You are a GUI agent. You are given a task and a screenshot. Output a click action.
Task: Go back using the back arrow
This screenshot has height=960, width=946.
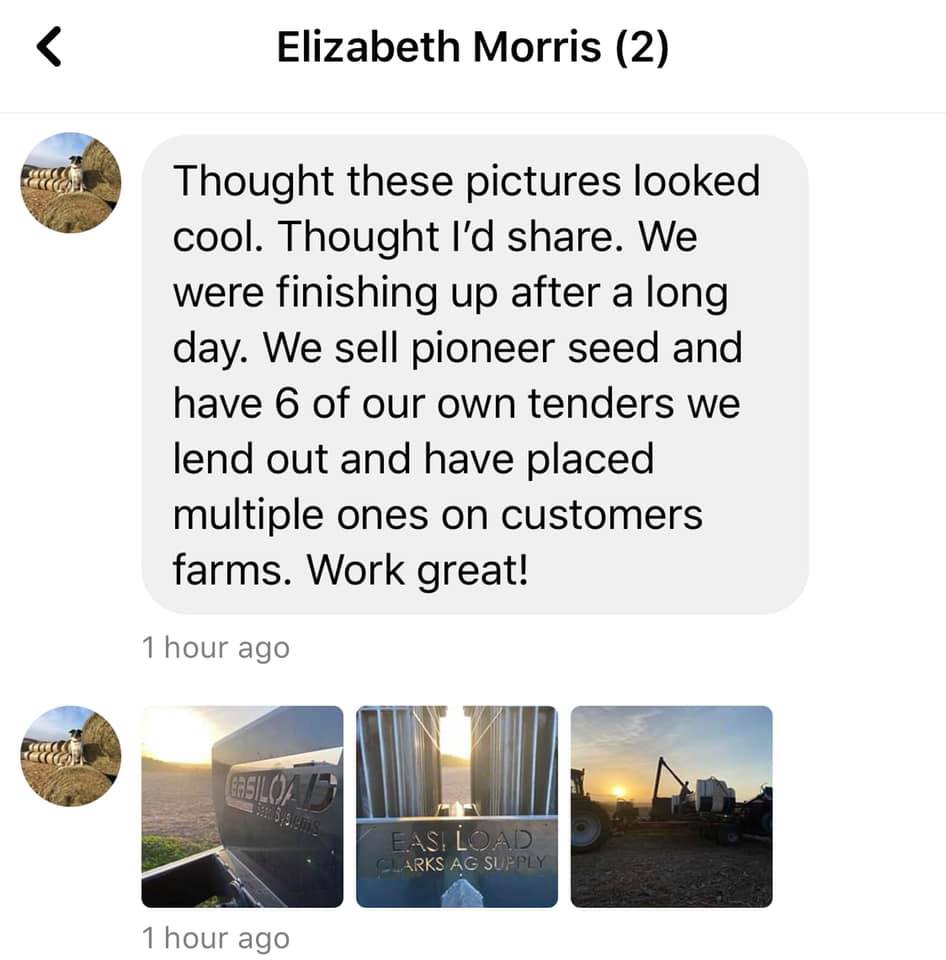click(x=50, y=48)
